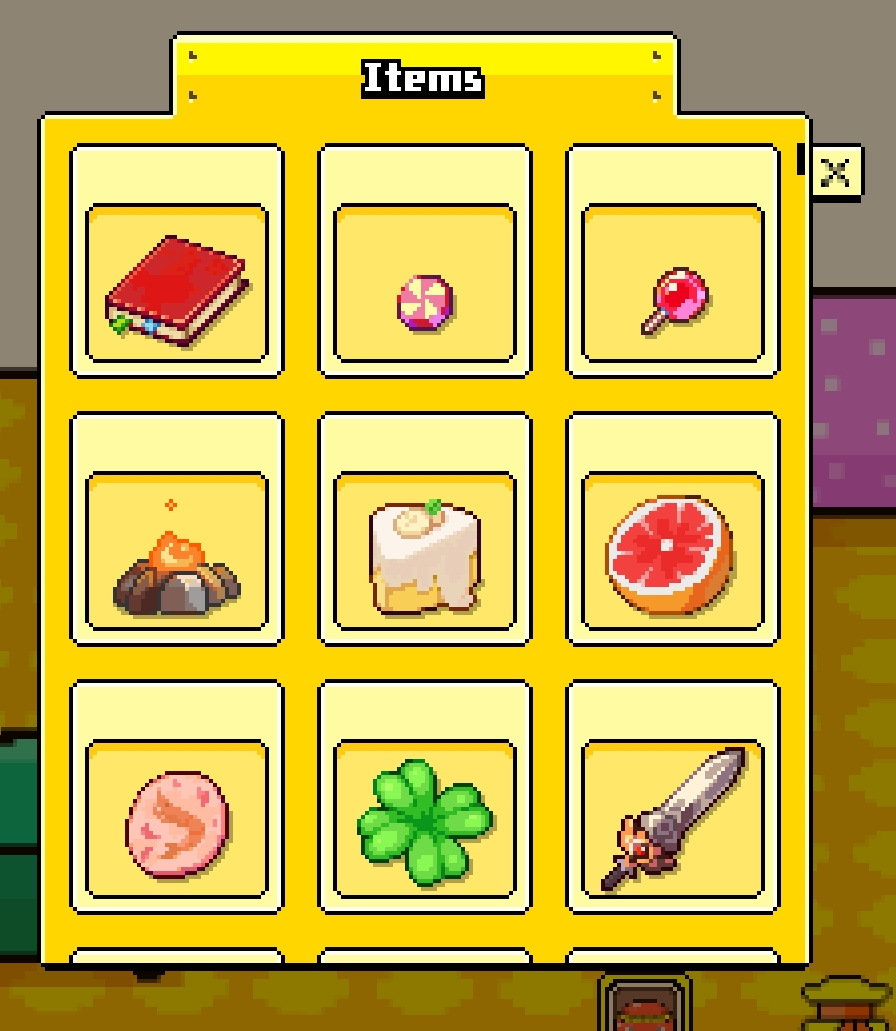Viewport: 896px width, 1031px height.
Task: Close the Items window
Action: (x=835, y=173)
